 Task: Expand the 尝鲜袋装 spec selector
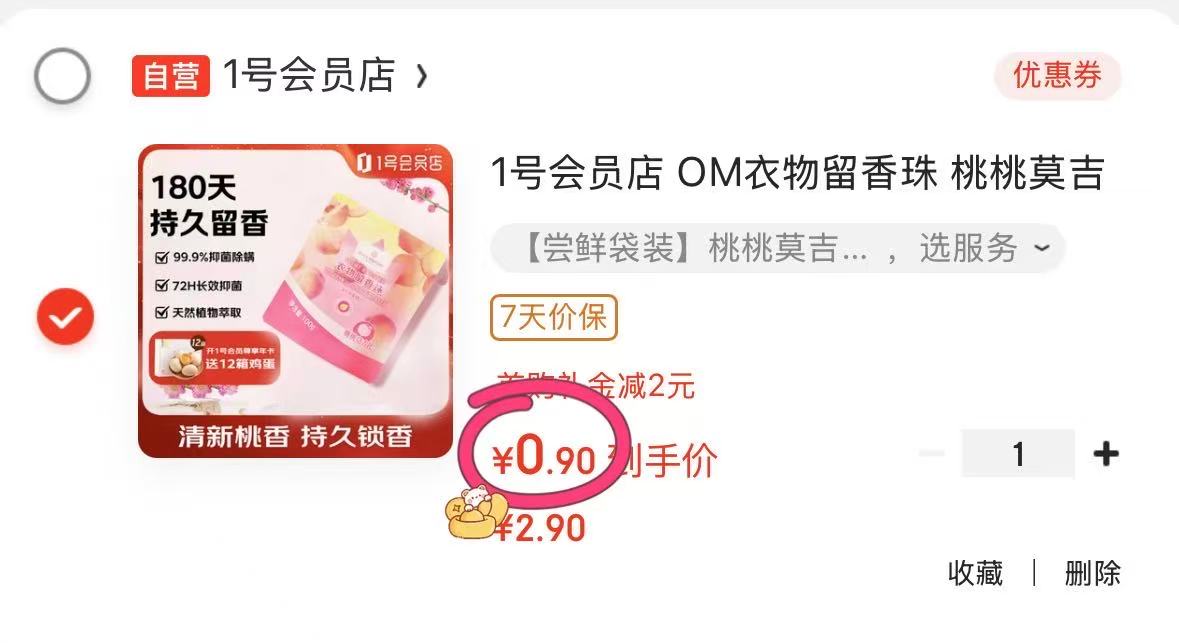click(x=777, y=248)
